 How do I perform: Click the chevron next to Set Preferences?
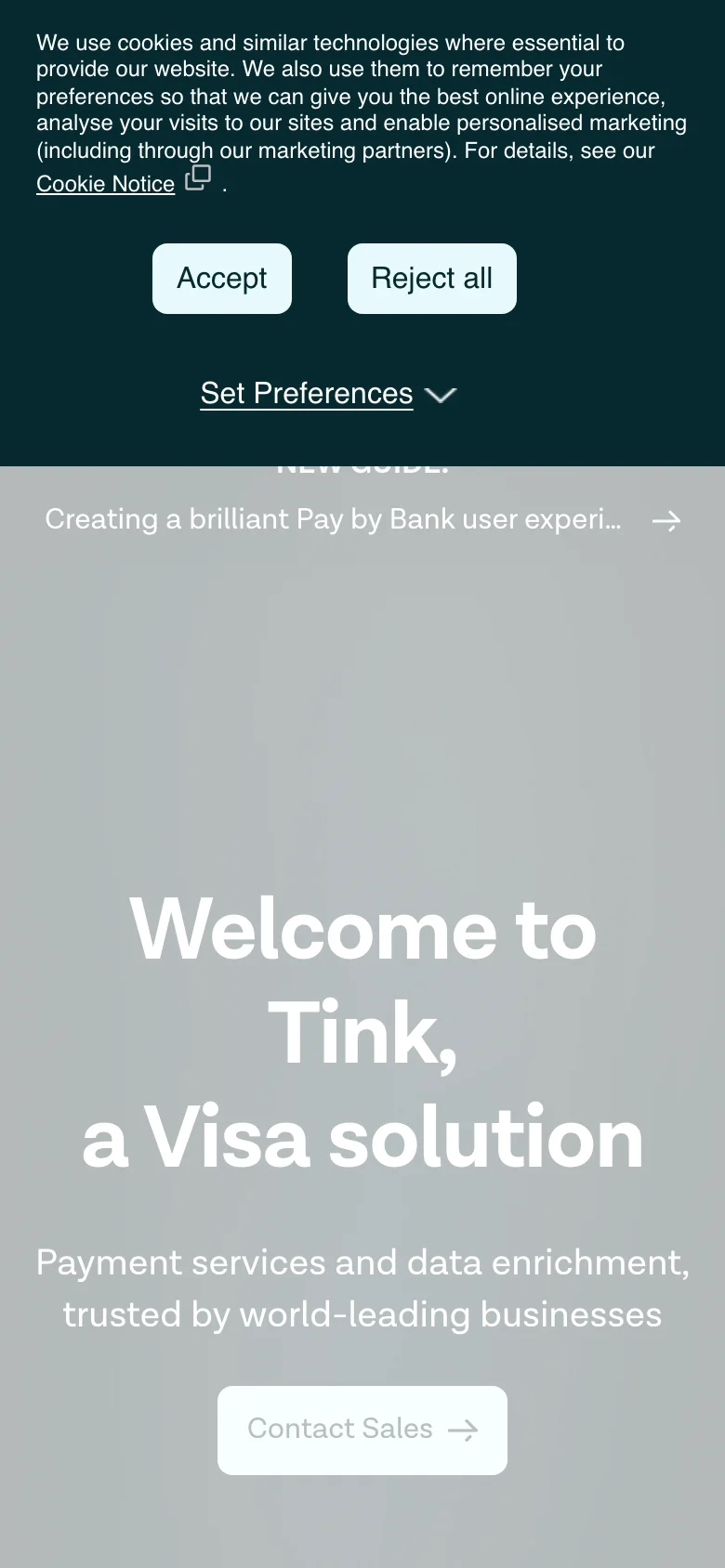point(441,395)
